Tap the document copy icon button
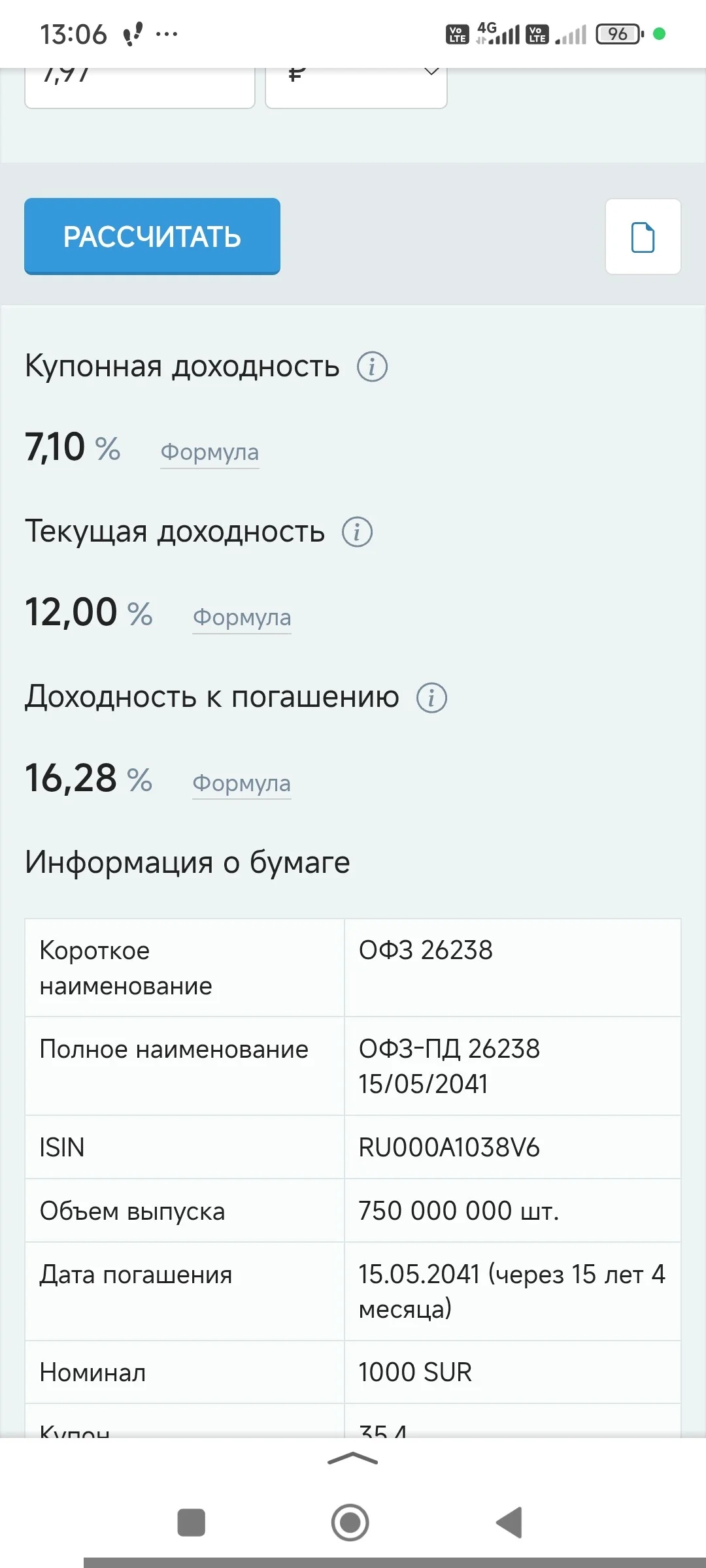This screenshot has height=1568, width=706. pos(643,237)
